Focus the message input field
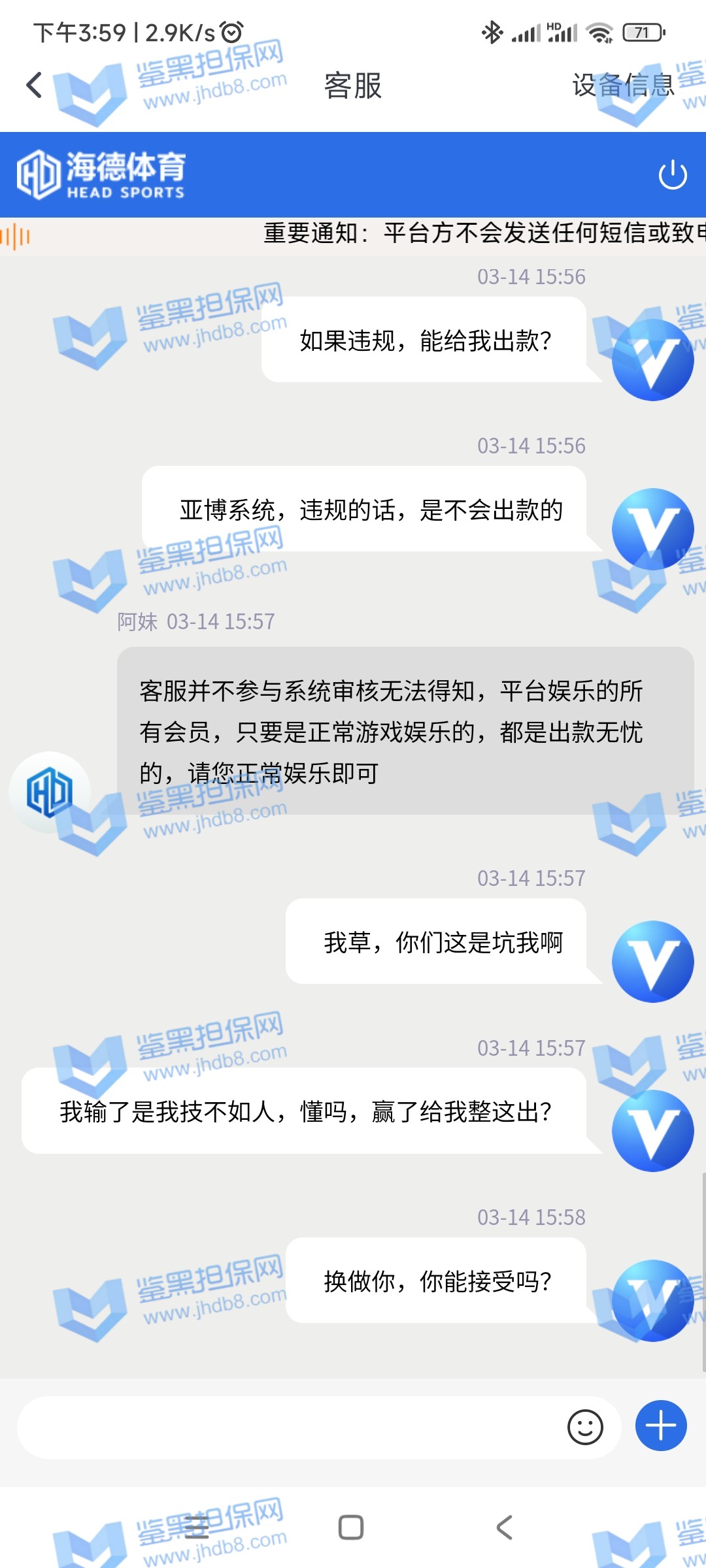 [x=288, y=1428]
